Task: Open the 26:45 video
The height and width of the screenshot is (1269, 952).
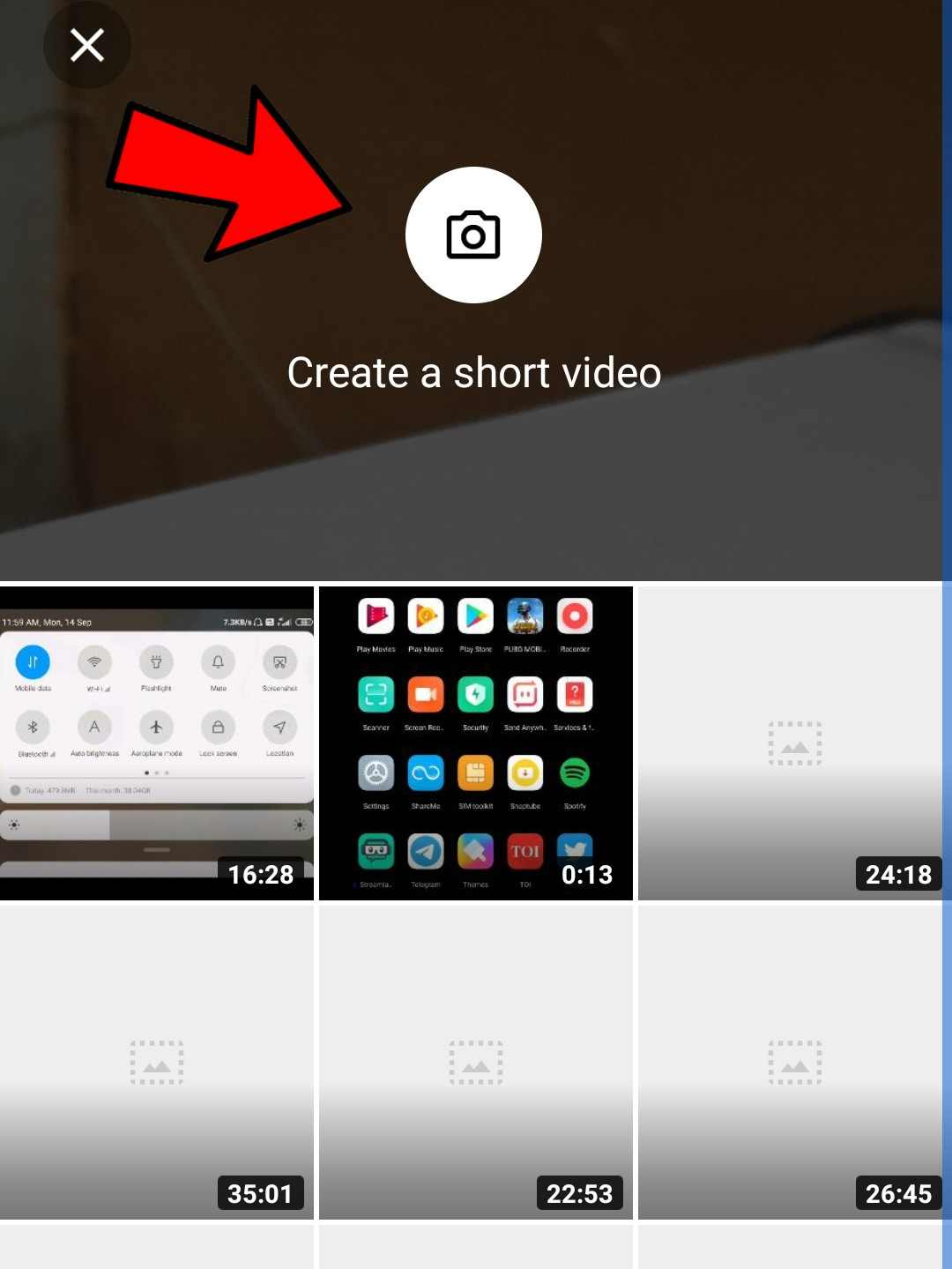Action: pos(791,1063)
